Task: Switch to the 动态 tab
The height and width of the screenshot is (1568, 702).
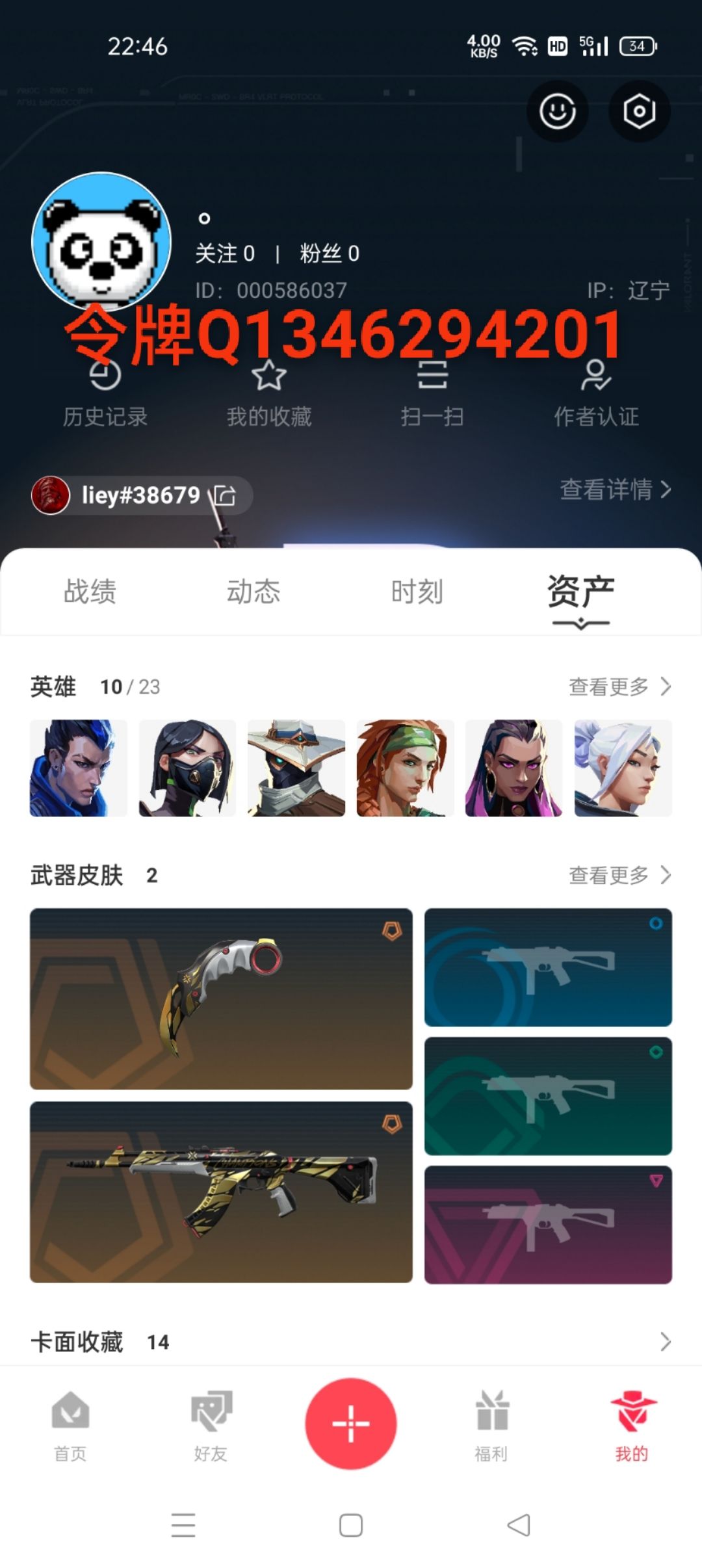Action: tap(255, 592)
